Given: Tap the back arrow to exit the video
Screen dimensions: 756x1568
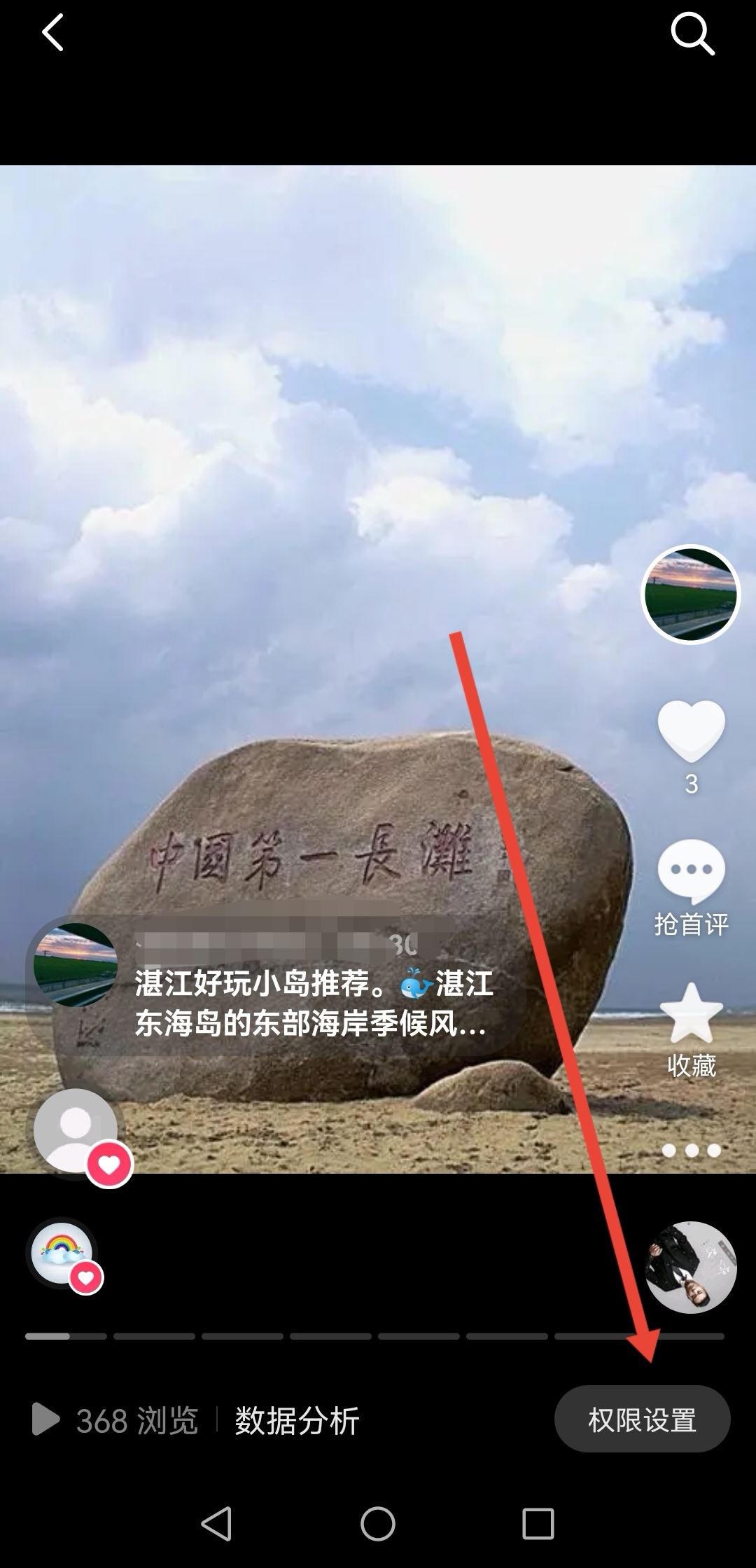Looking at the screenshot, I should point(52,34).
